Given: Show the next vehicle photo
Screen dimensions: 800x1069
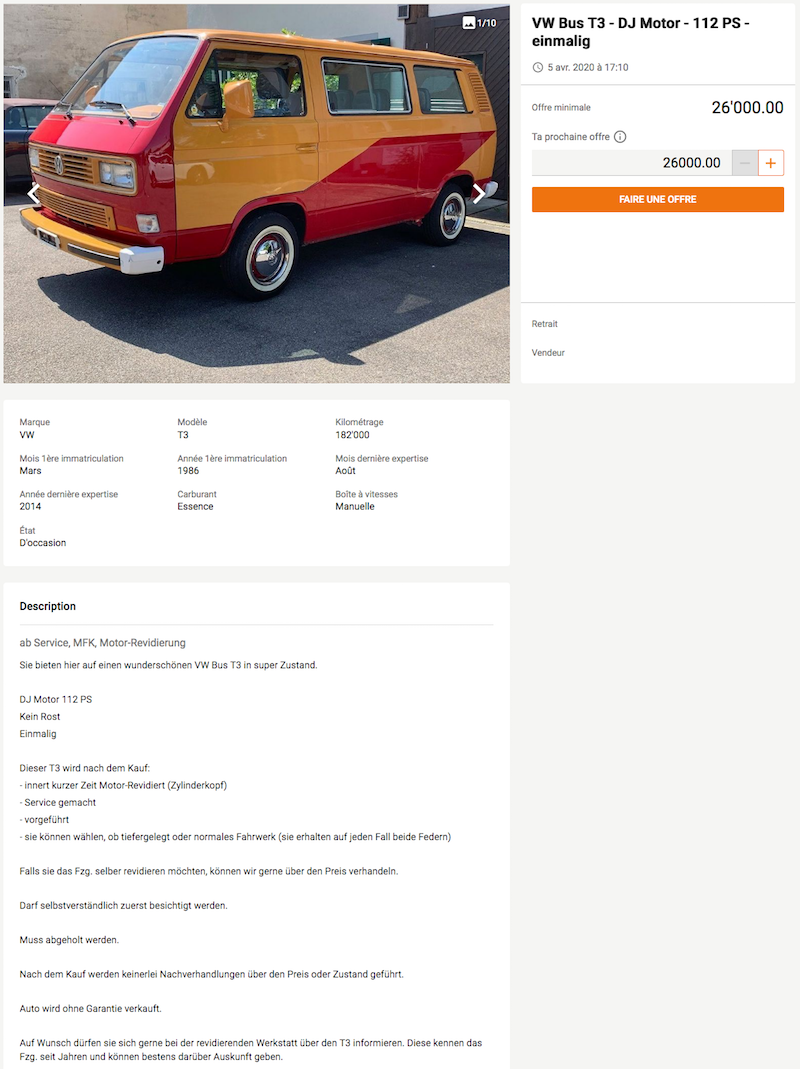Looking at the screenshot, I should pos(480,194).
